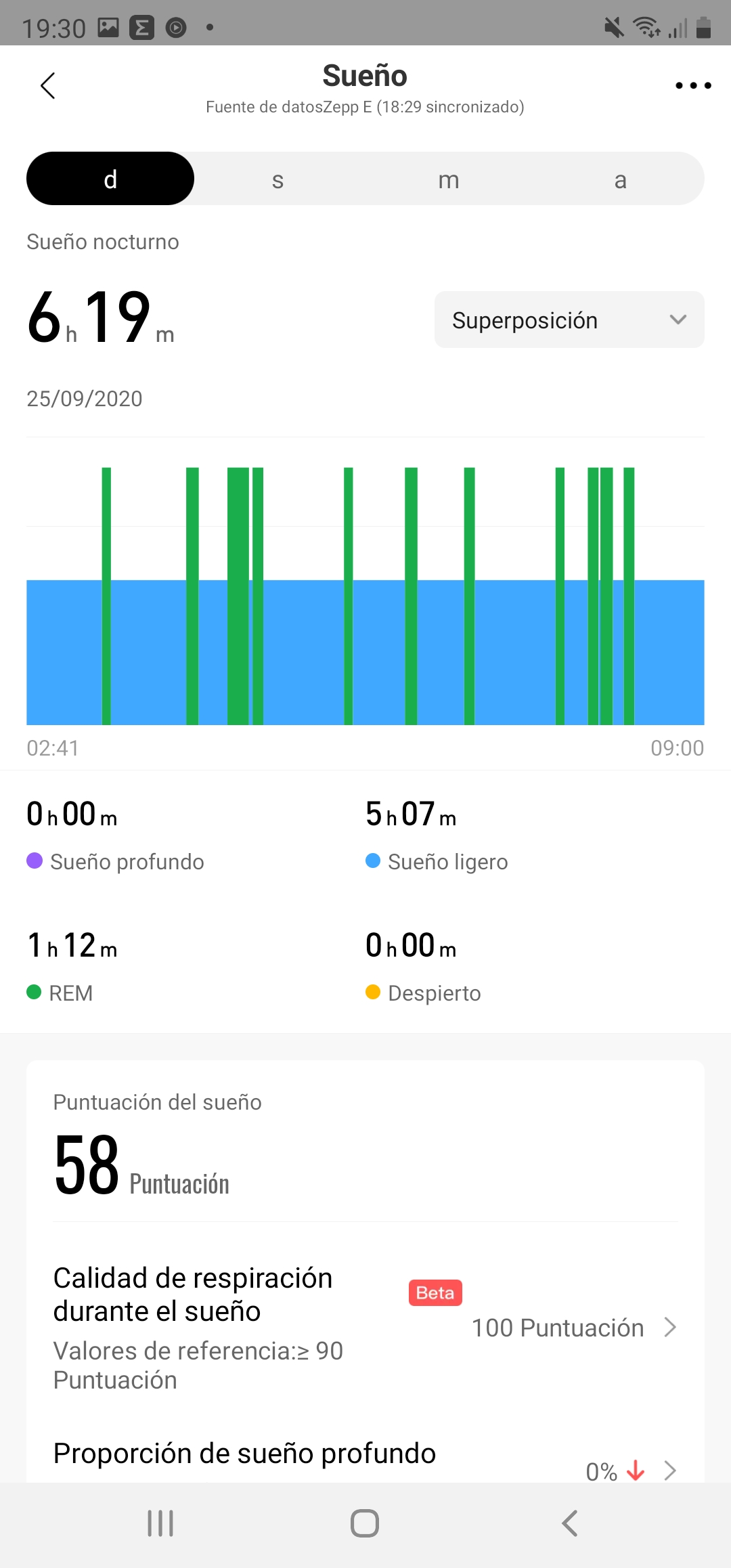Tap the system home button
The height and width of the screenshot is (1568, 731).
(365, 1523)
